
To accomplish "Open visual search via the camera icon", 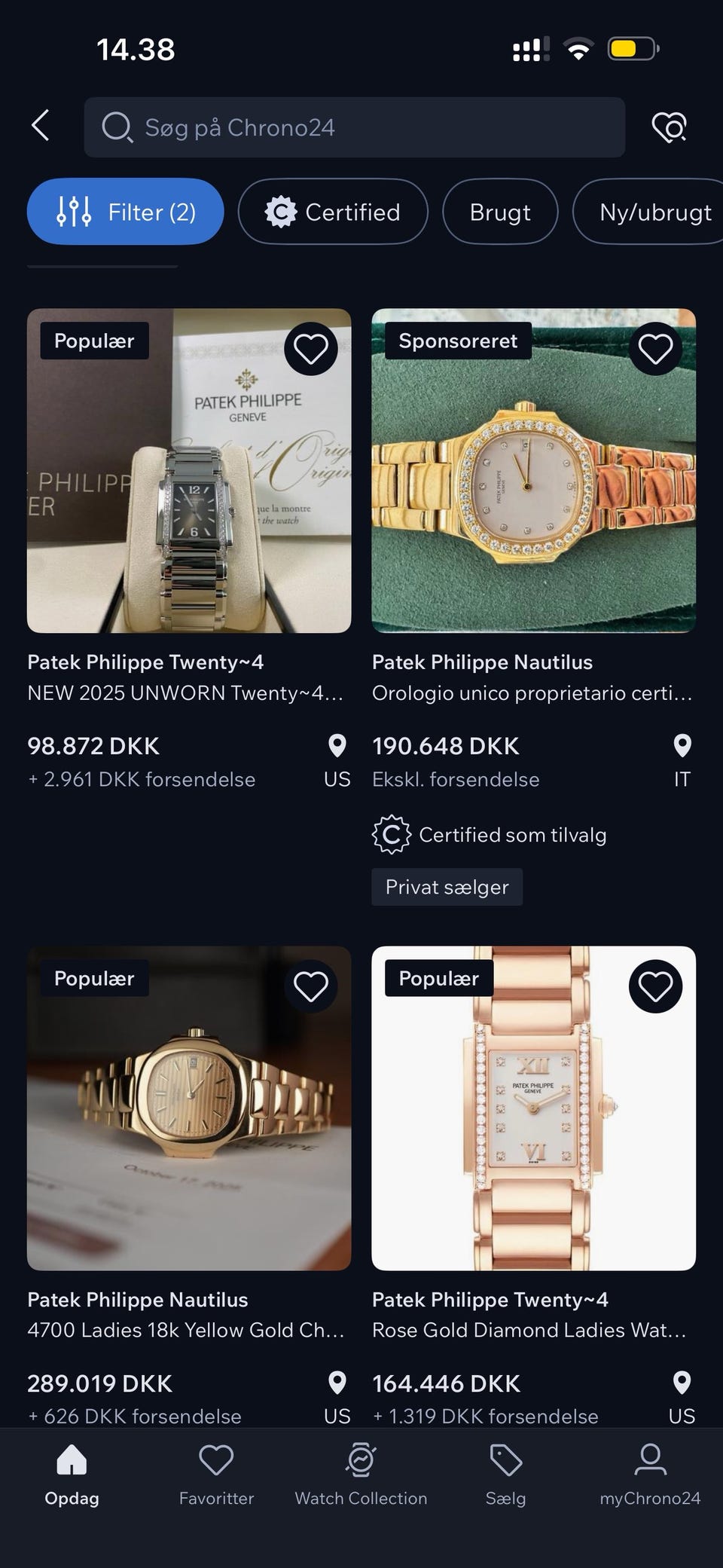I will coord(669,126).
